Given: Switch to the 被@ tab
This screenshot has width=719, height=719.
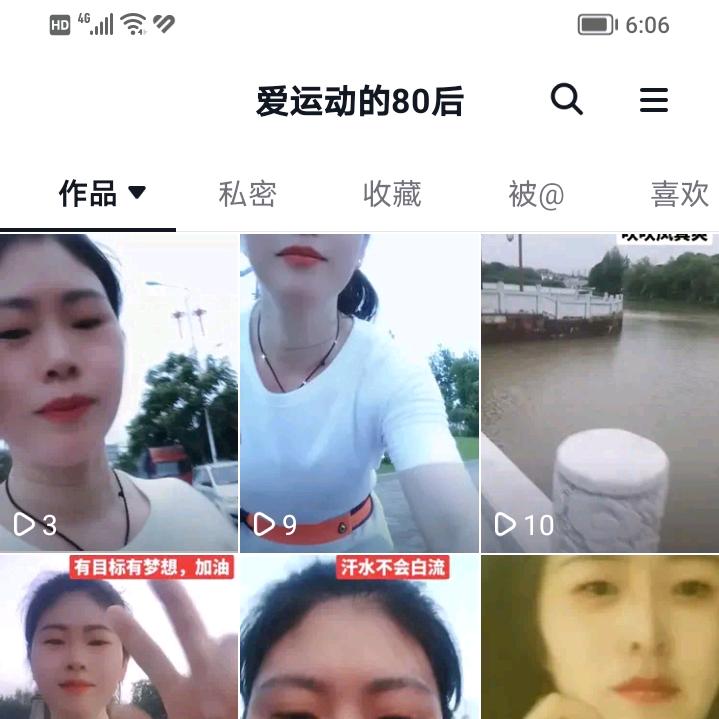Looking at the screenshot, I should click(536, 194).
